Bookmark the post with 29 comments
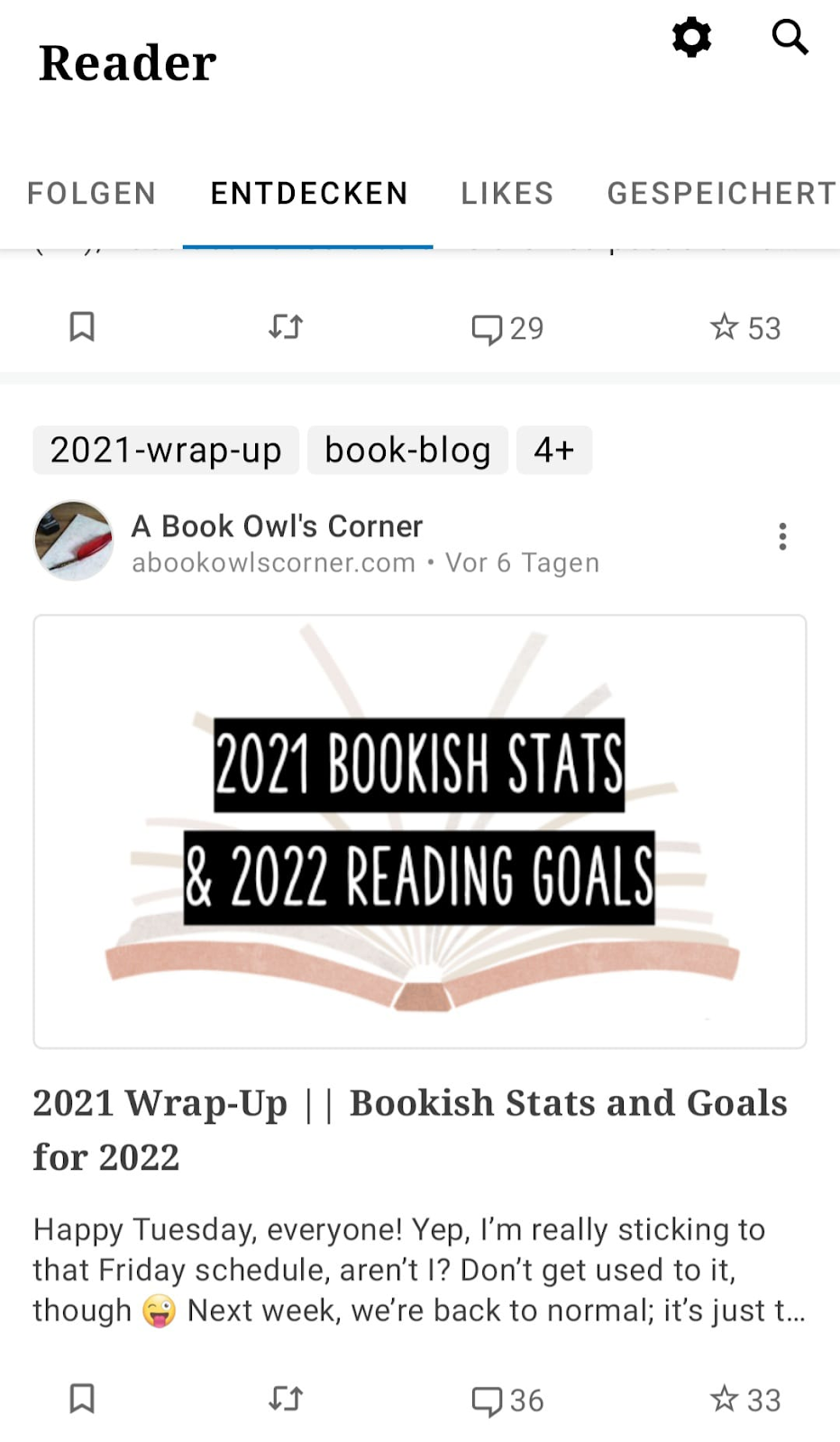Image resolution: width=840 pixels, height=1442 pixels. [82, 327]
